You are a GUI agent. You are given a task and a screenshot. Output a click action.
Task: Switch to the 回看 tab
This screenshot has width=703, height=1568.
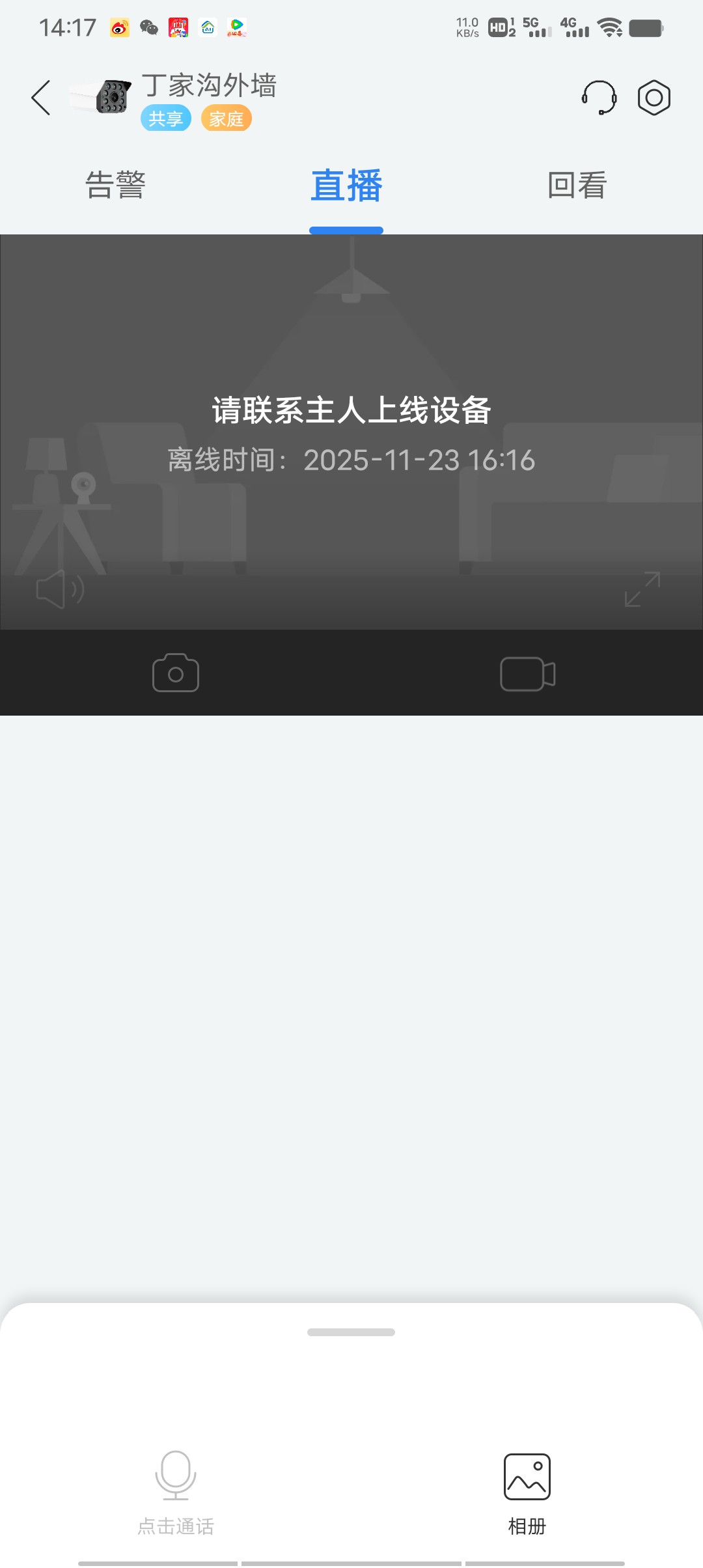click(x=577, y=185)
